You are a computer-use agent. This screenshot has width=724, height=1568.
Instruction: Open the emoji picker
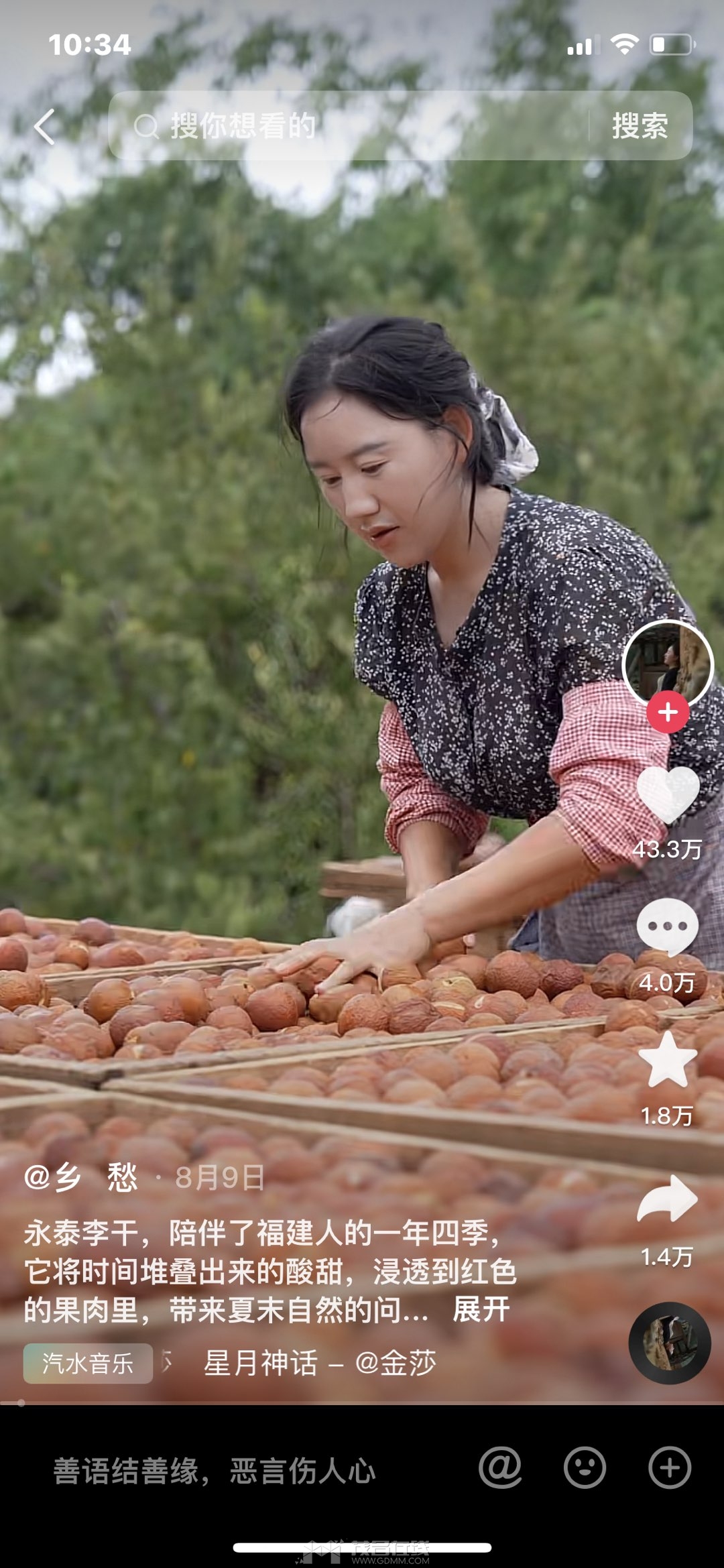pos(585,1467)
